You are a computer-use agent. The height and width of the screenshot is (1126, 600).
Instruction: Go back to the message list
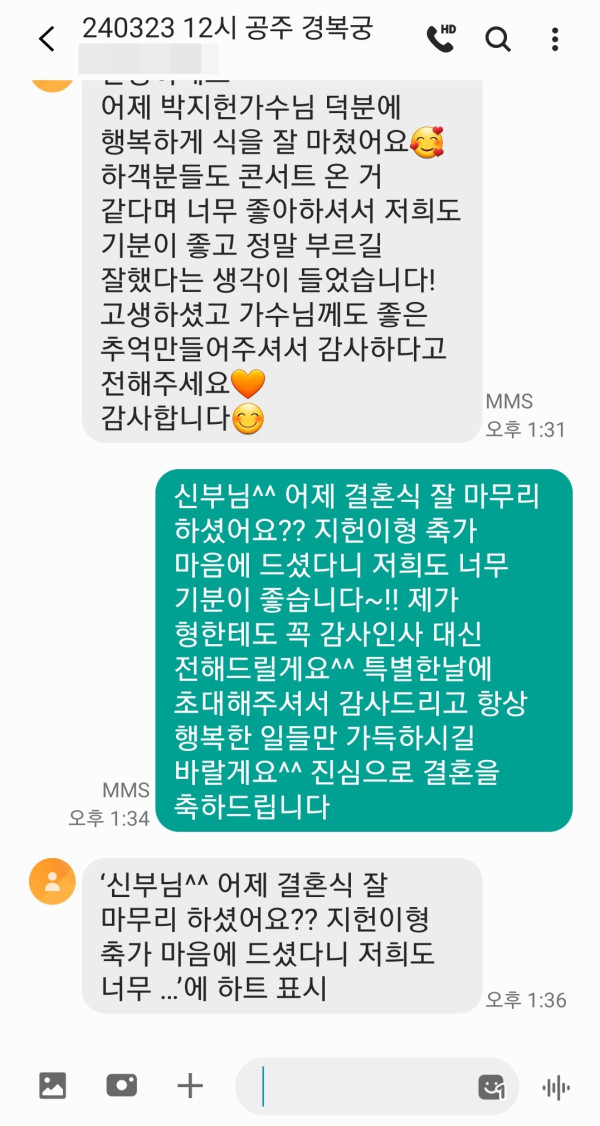(x=47, y=39)
